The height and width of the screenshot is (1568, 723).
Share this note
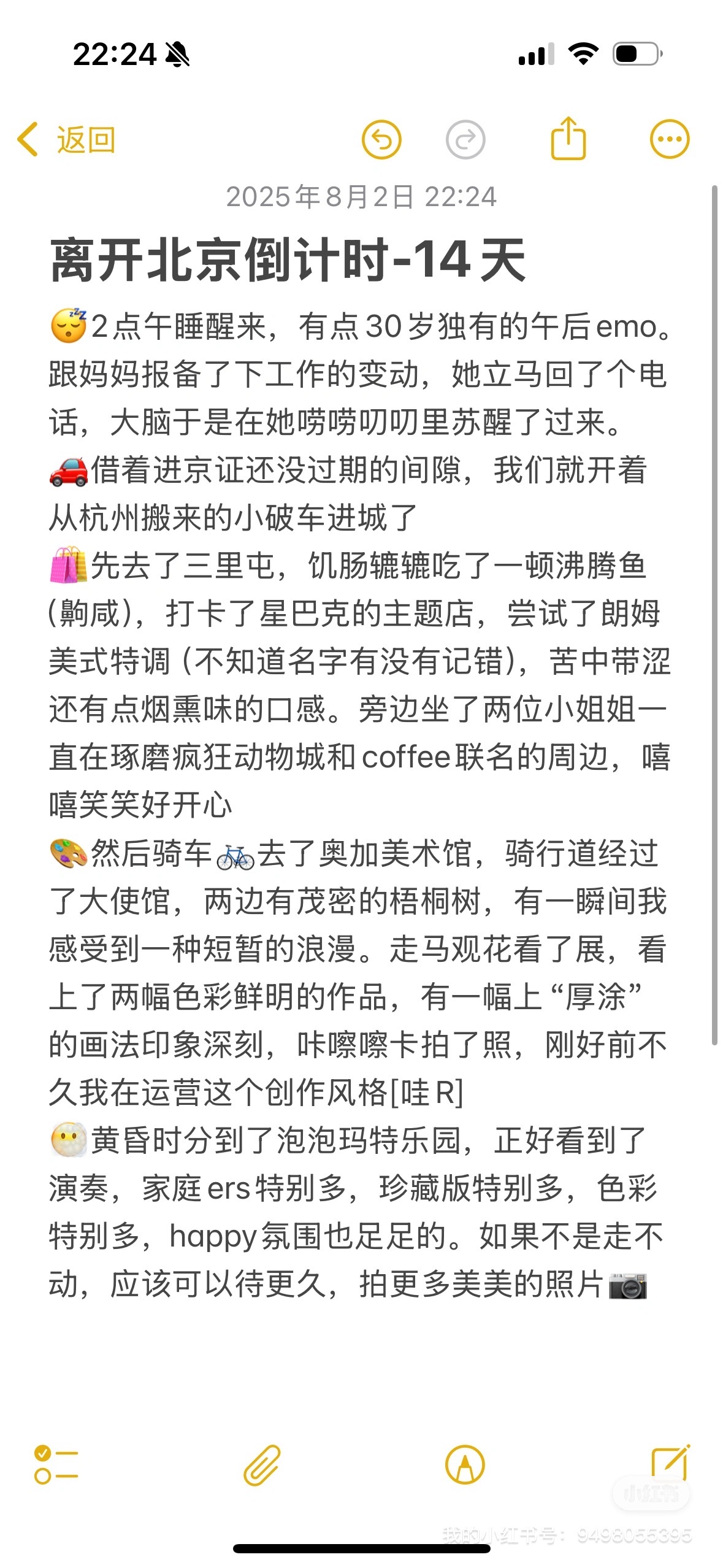(568, 138)
